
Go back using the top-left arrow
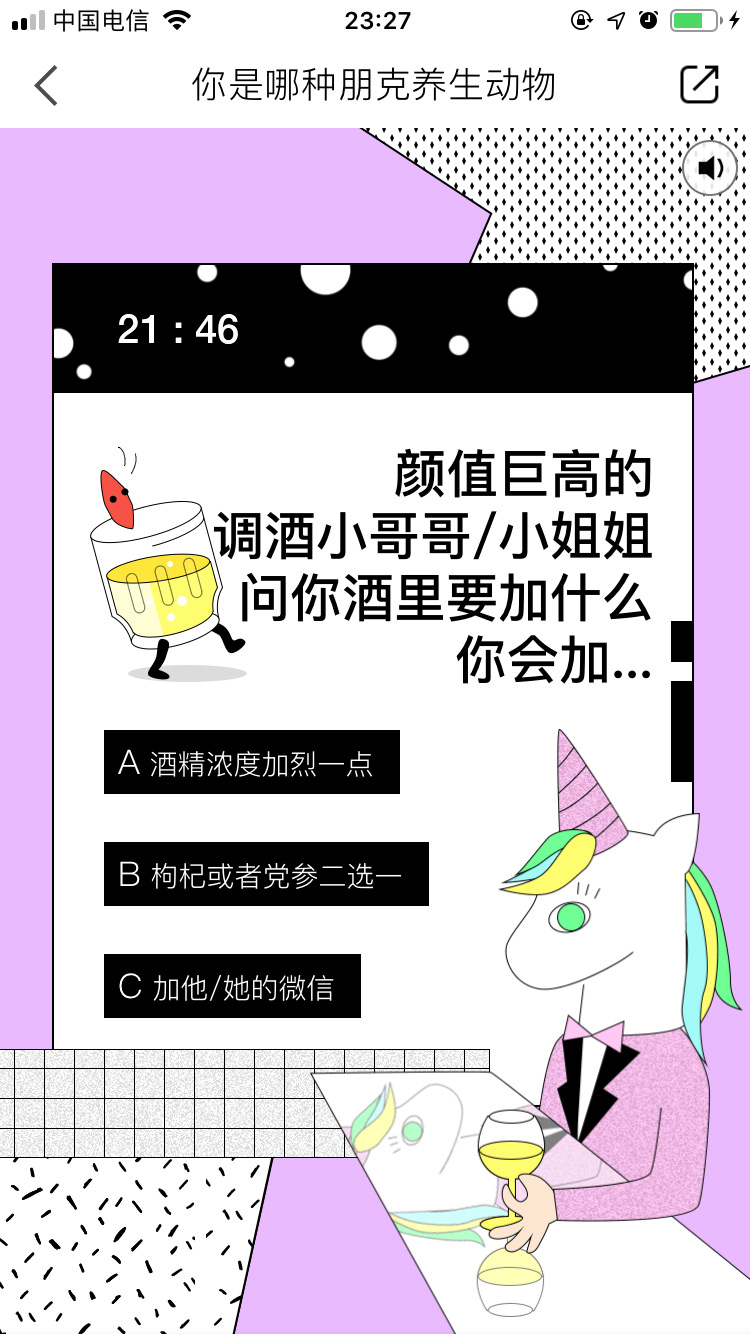[46, 86]
